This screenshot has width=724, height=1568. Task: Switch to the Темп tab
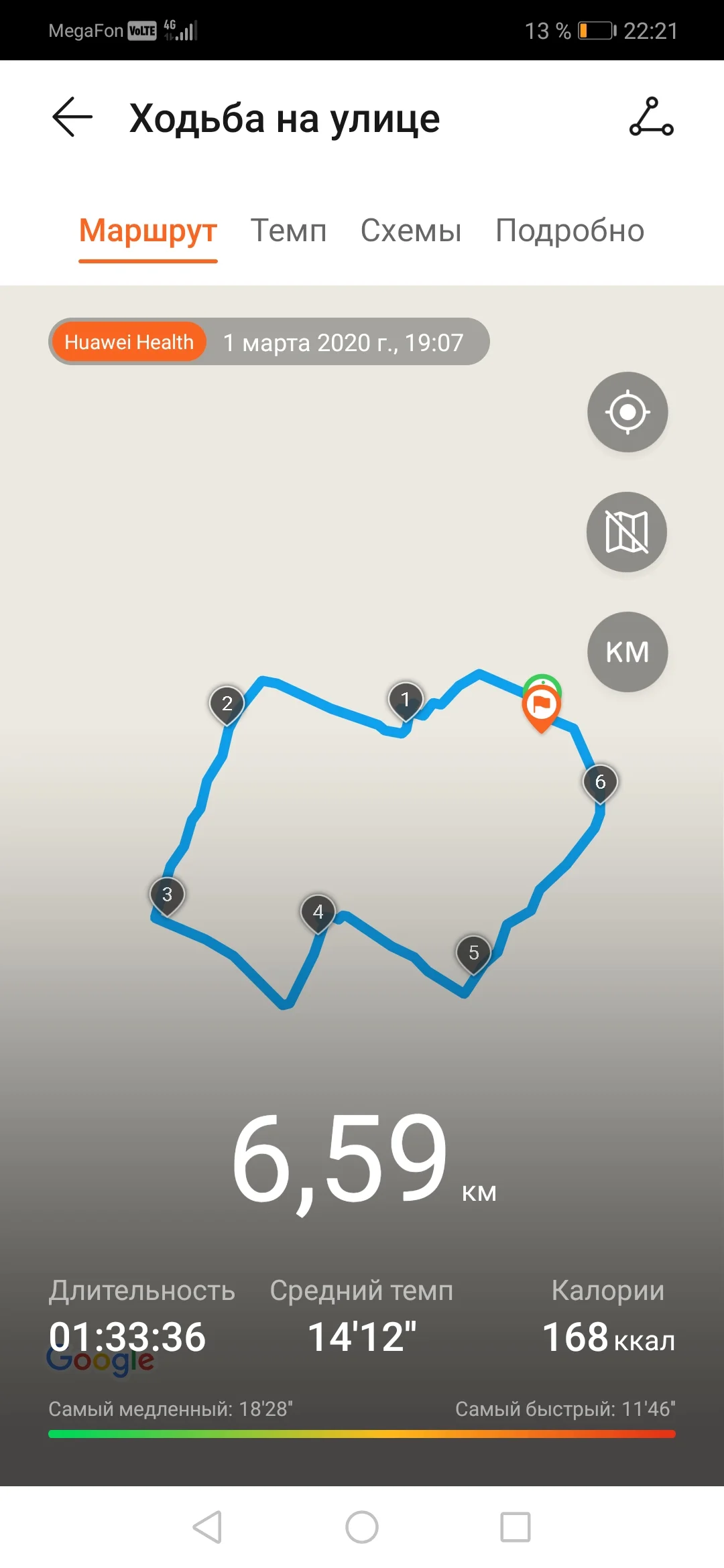point(288,231)
